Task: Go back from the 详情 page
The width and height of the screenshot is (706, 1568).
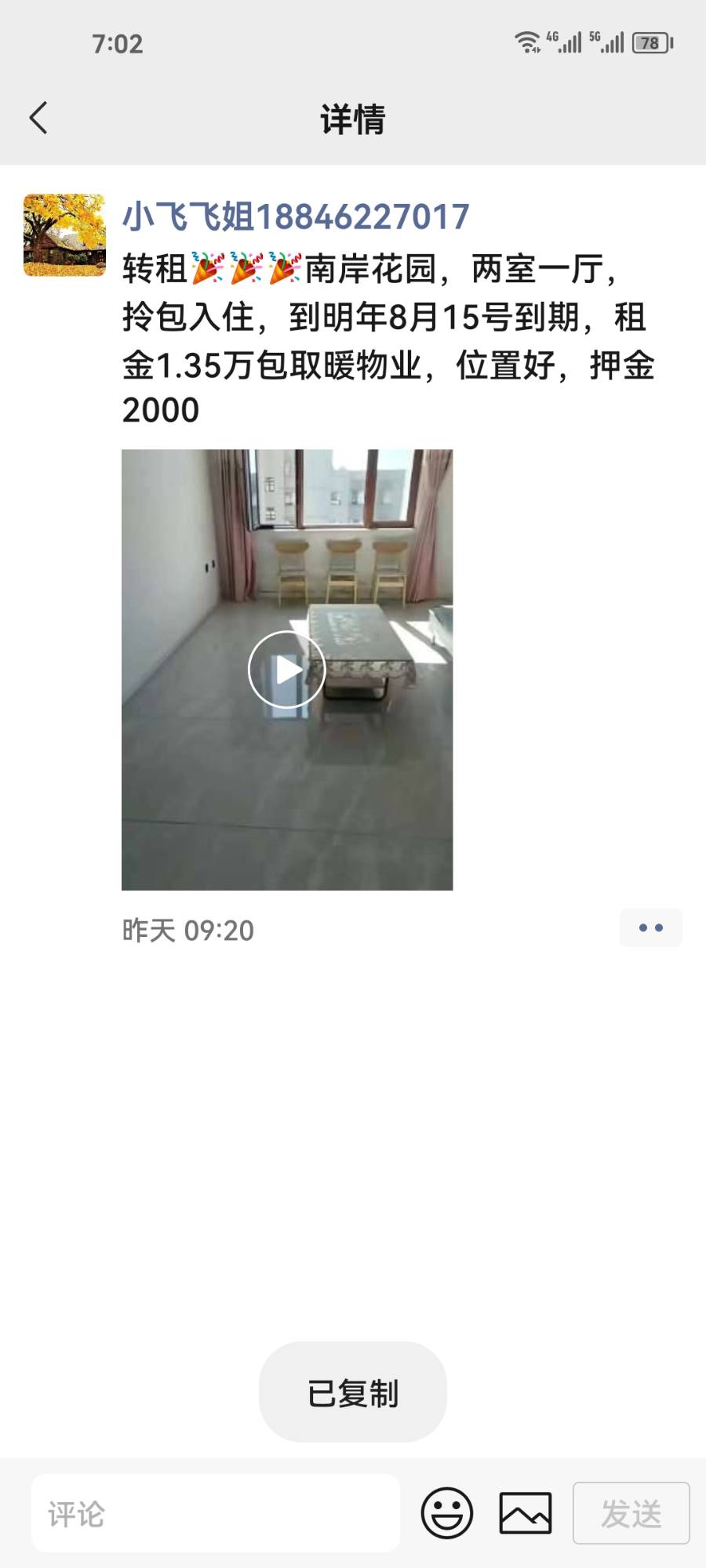Action: [x=38, y=118]
